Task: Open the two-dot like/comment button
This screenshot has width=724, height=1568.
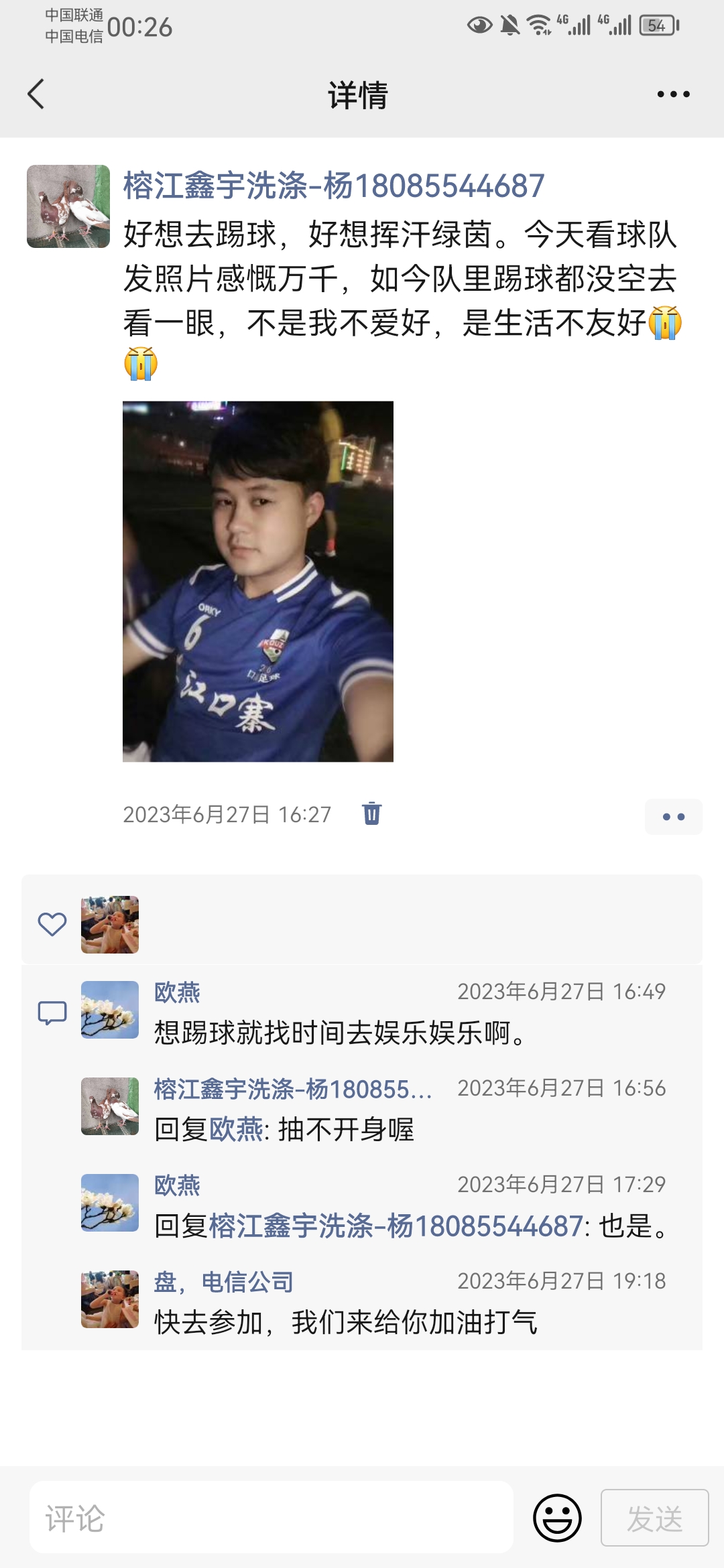Action: point(673,816)
